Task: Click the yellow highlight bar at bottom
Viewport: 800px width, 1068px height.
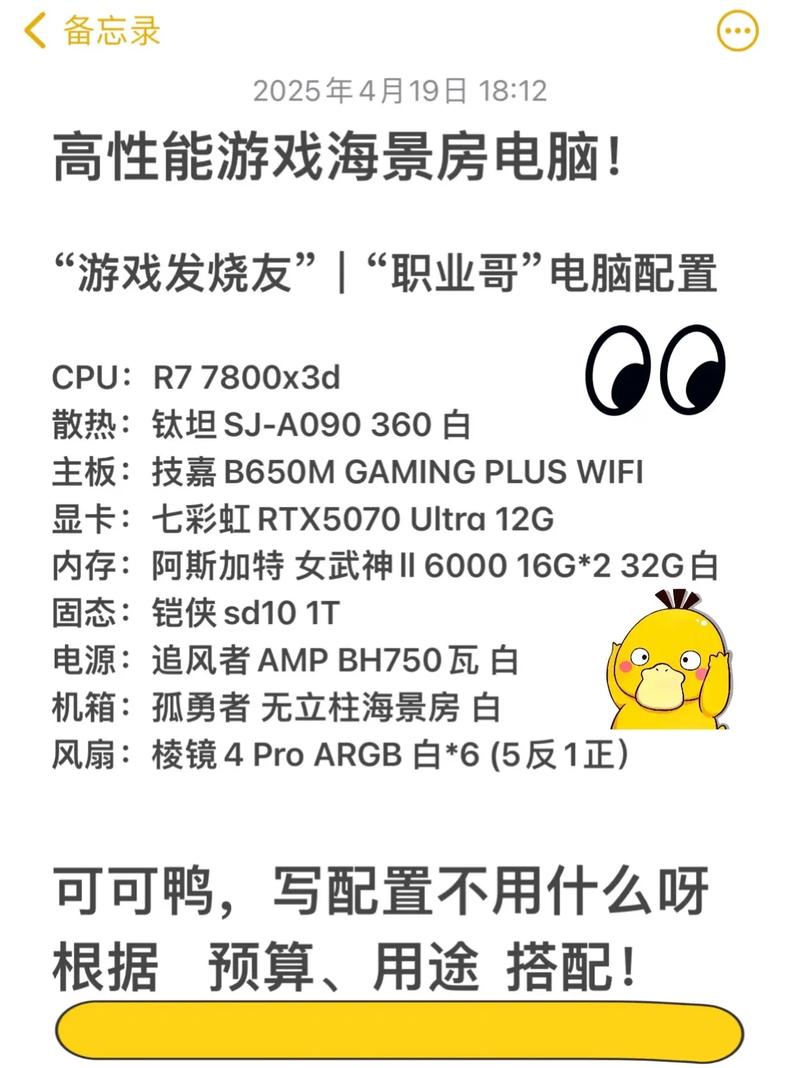Action: [x=400, y=1030]
